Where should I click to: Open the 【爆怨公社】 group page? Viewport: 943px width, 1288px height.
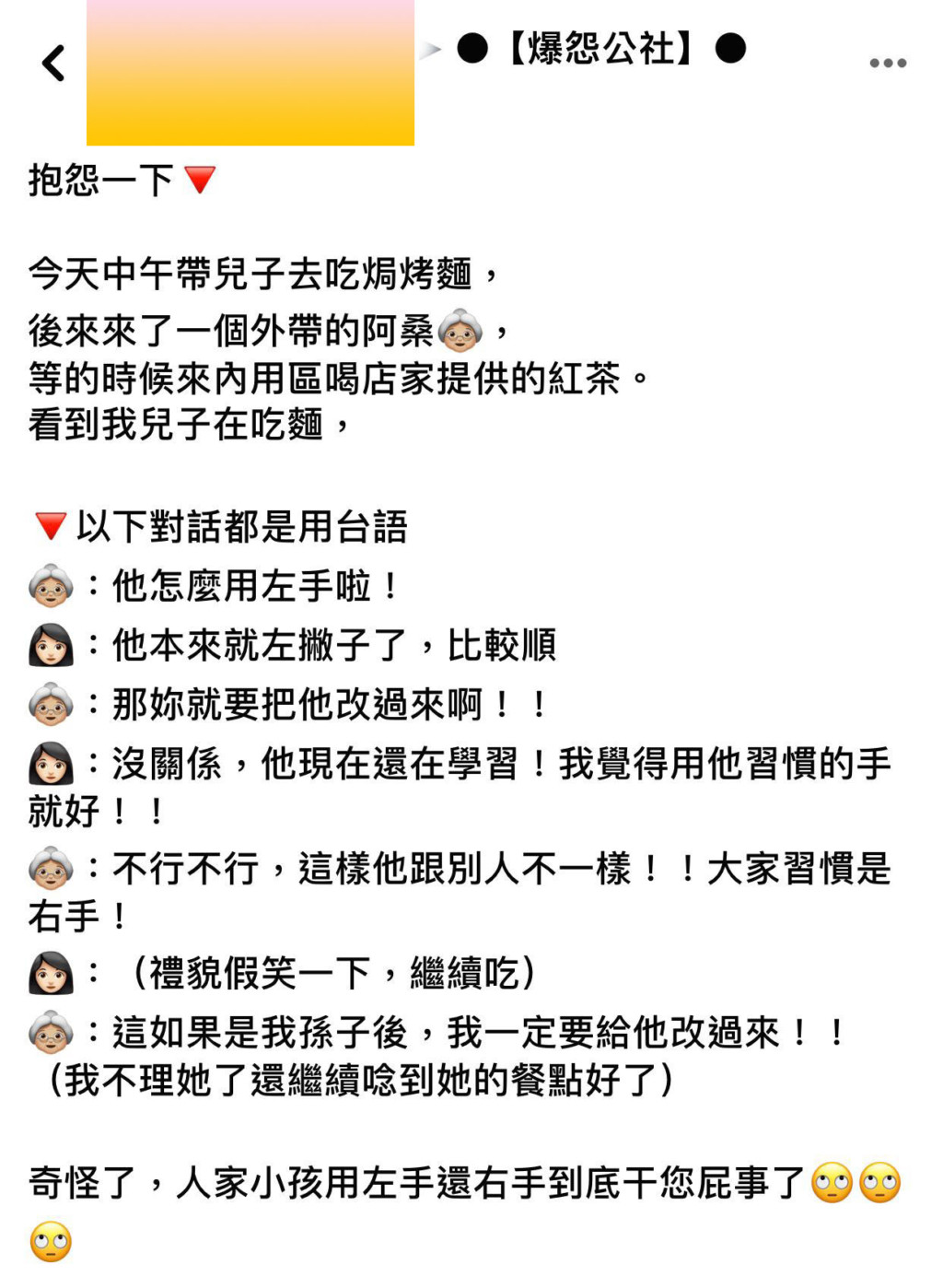pyautogui.click(x=600, y=49)
